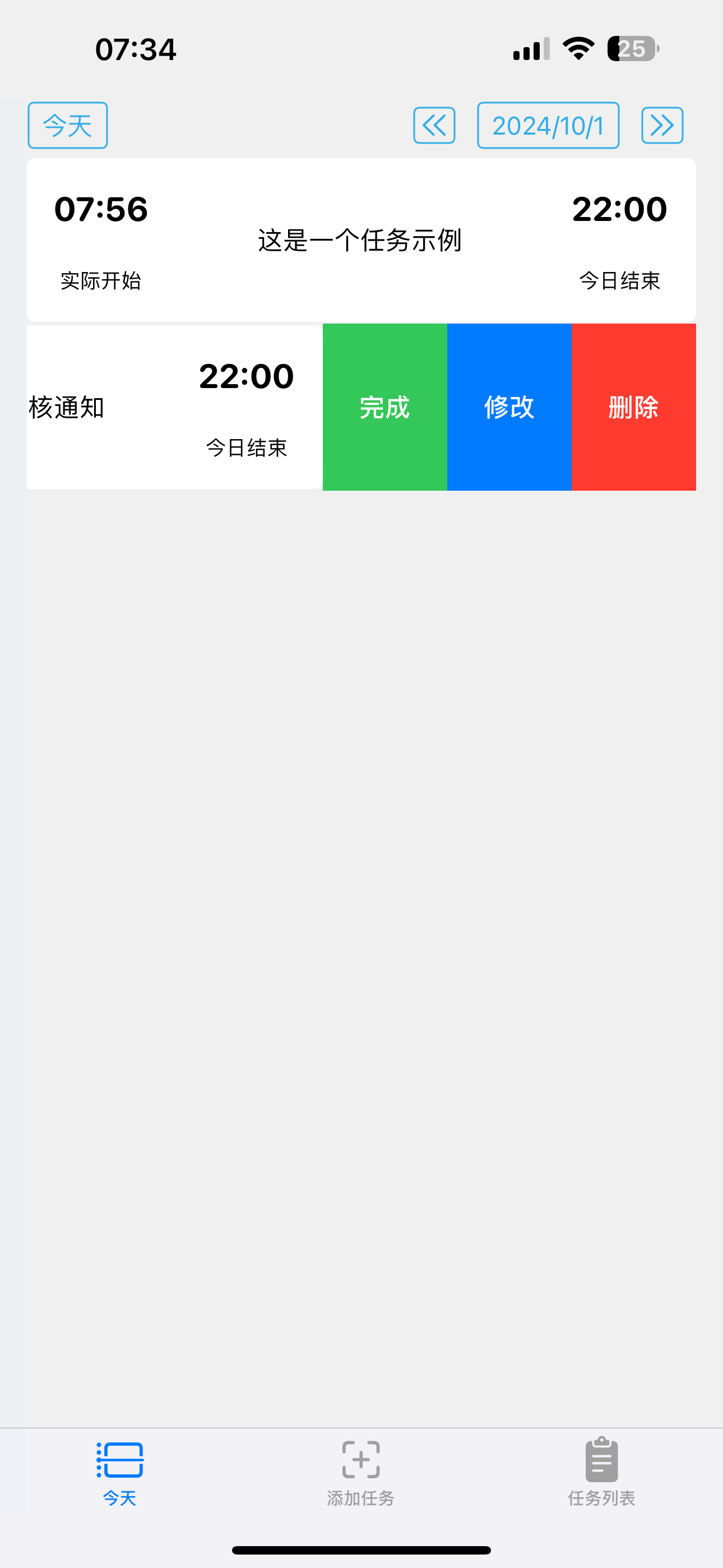Mark the swiped task as 完成

coord(384,407)
